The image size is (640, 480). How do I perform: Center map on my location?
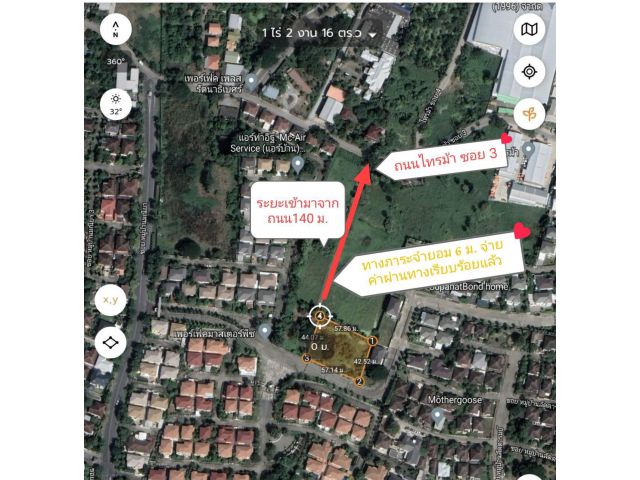click(x=529, y=71)
